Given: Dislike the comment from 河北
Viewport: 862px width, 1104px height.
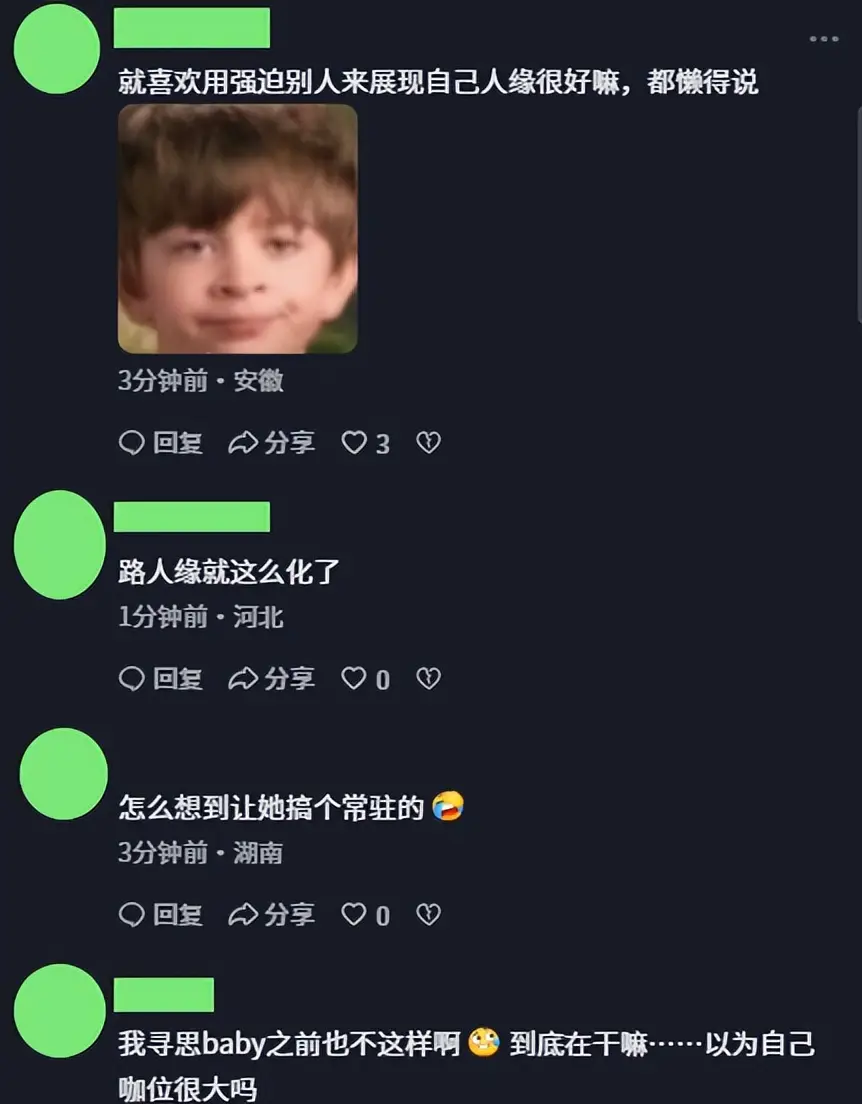Looking at the screenshot, I should click(x=428, y=679).
